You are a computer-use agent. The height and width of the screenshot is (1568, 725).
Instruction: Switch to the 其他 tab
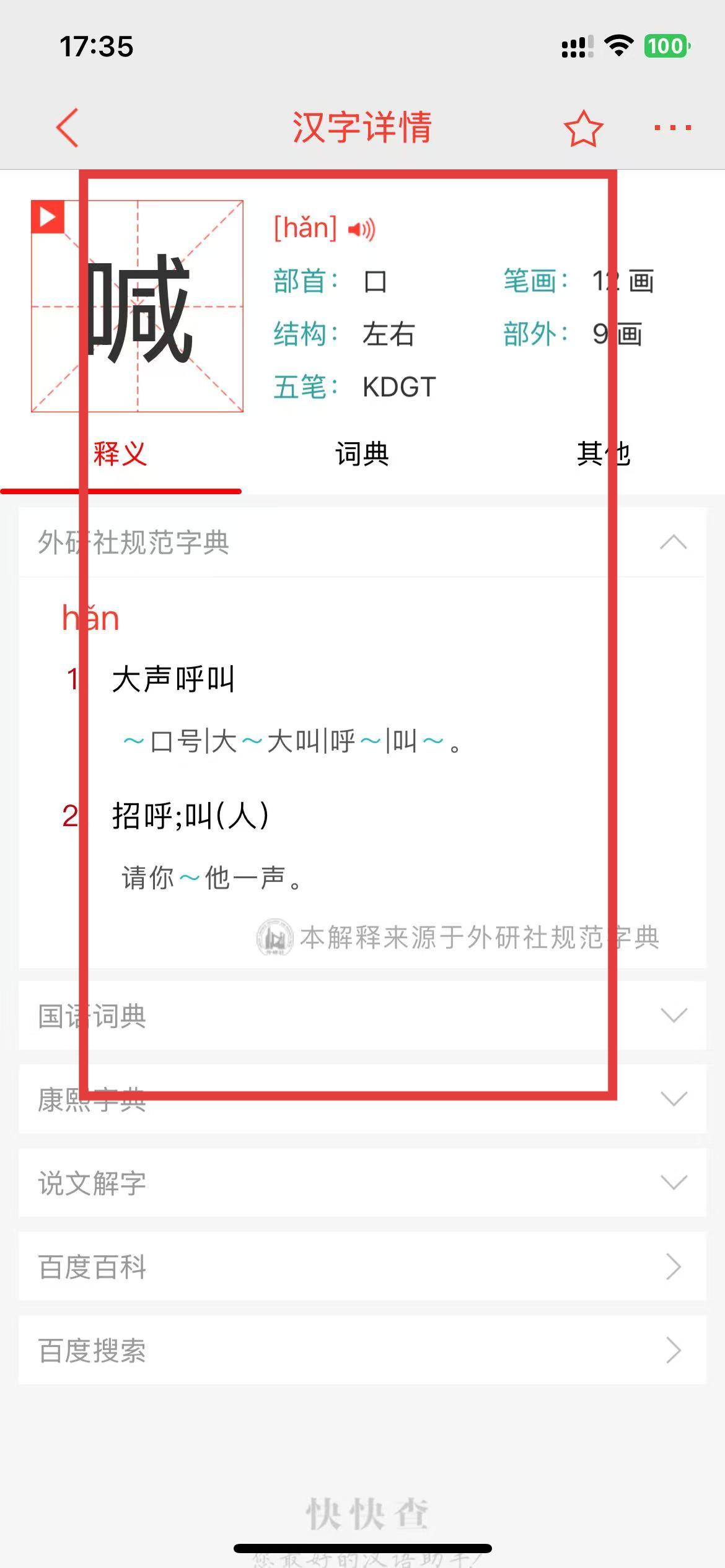click(603, 454)
